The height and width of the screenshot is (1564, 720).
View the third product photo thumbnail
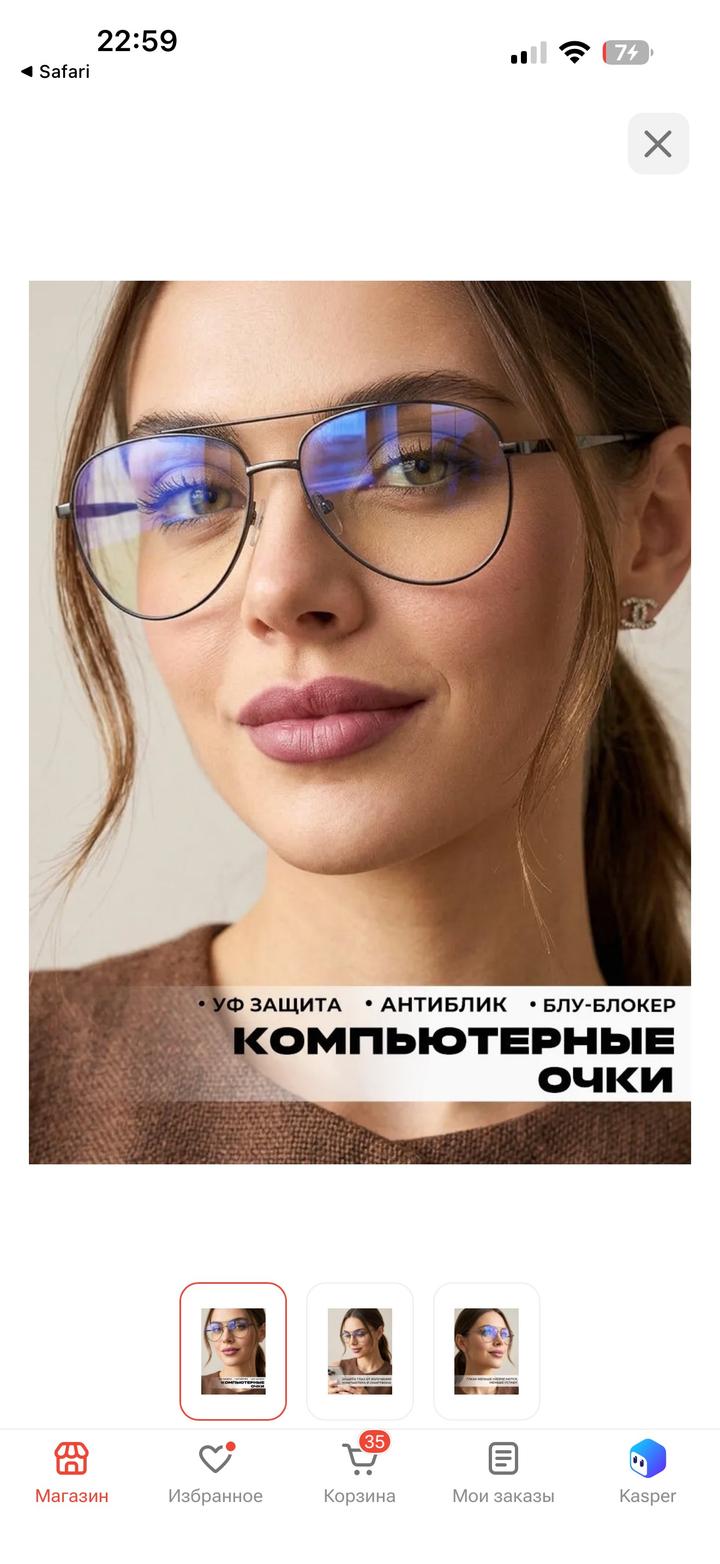click(486, 1351)
